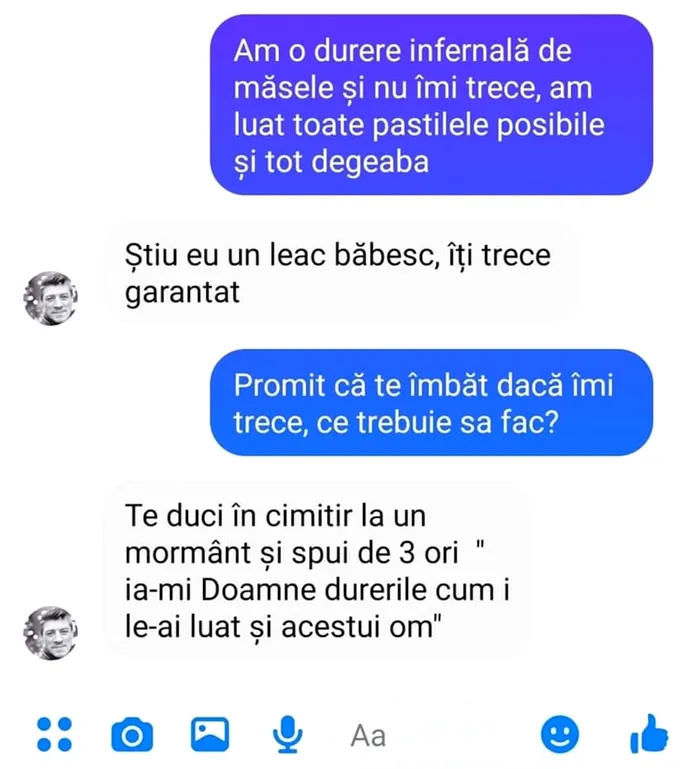Open sender's avatar next to 'garantat' message
This screenshot has height=769, width=700.
[50, 298]
